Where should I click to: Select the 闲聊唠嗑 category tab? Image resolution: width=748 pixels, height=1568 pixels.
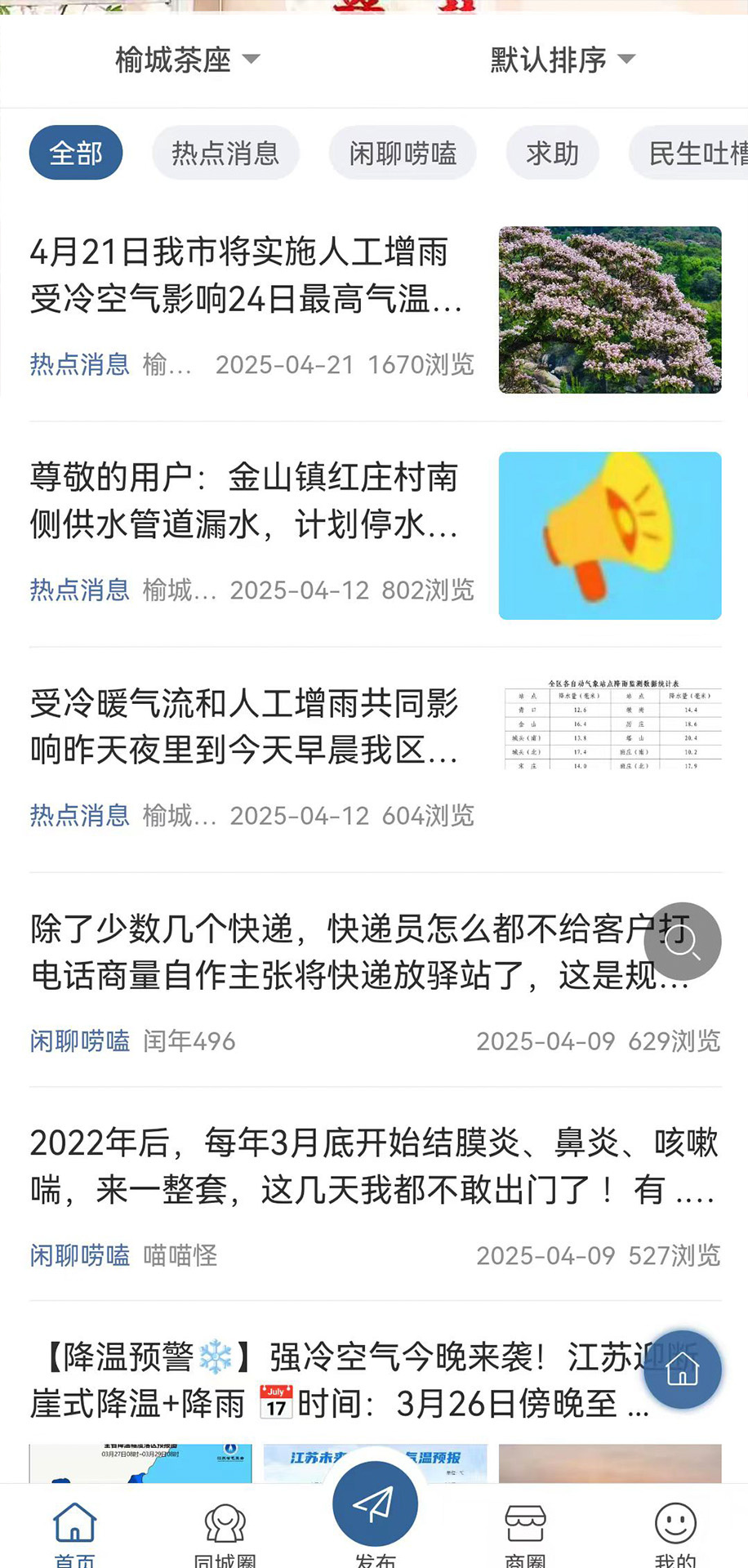pos(403,152)
